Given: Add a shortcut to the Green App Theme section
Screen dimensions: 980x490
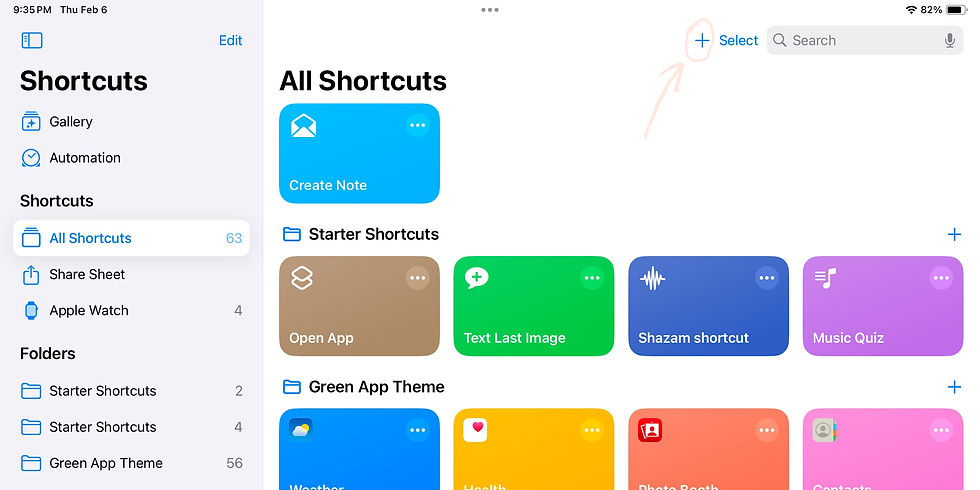Looking at the screenshot, I should coord(954,387).
